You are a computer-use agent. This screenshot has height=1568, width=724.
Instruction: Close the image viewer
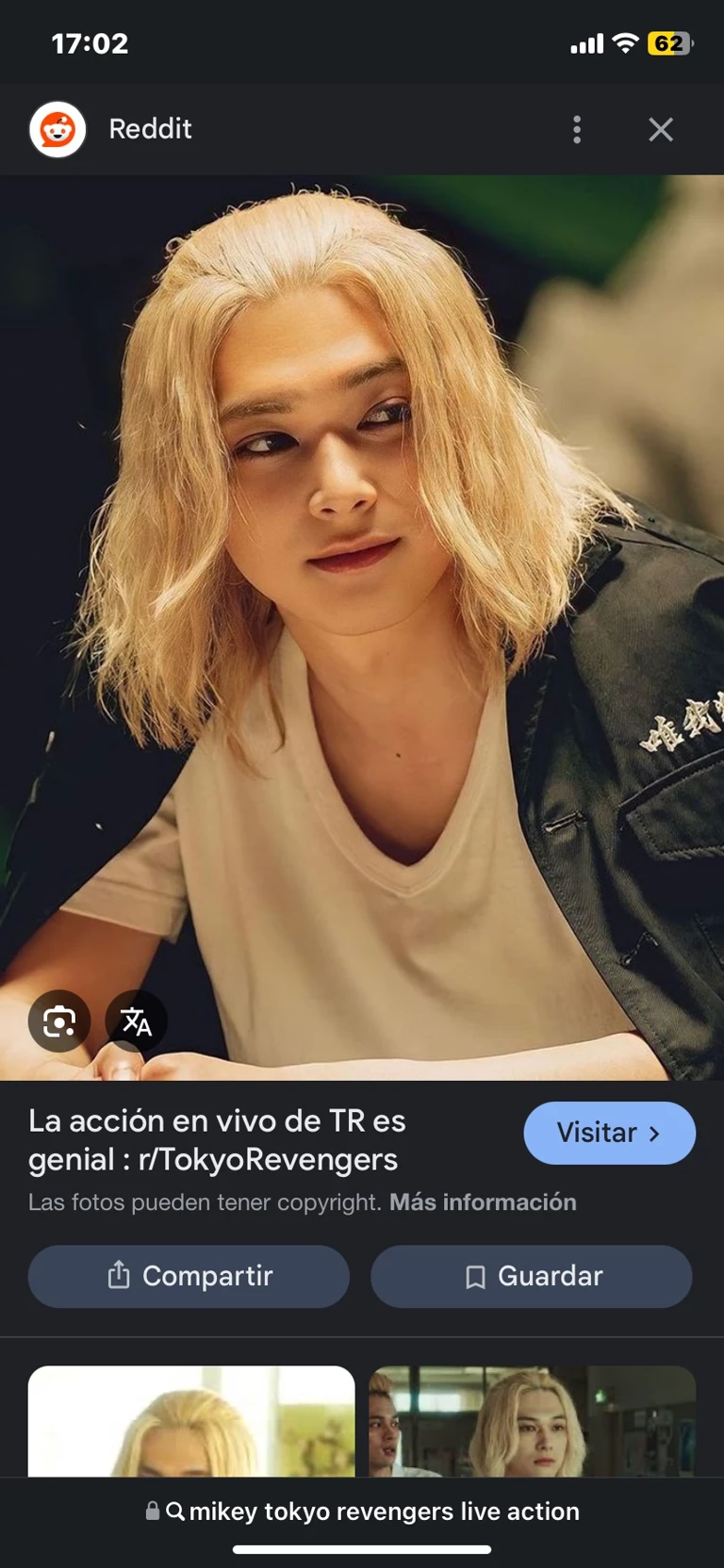click(x=661, y=130)
